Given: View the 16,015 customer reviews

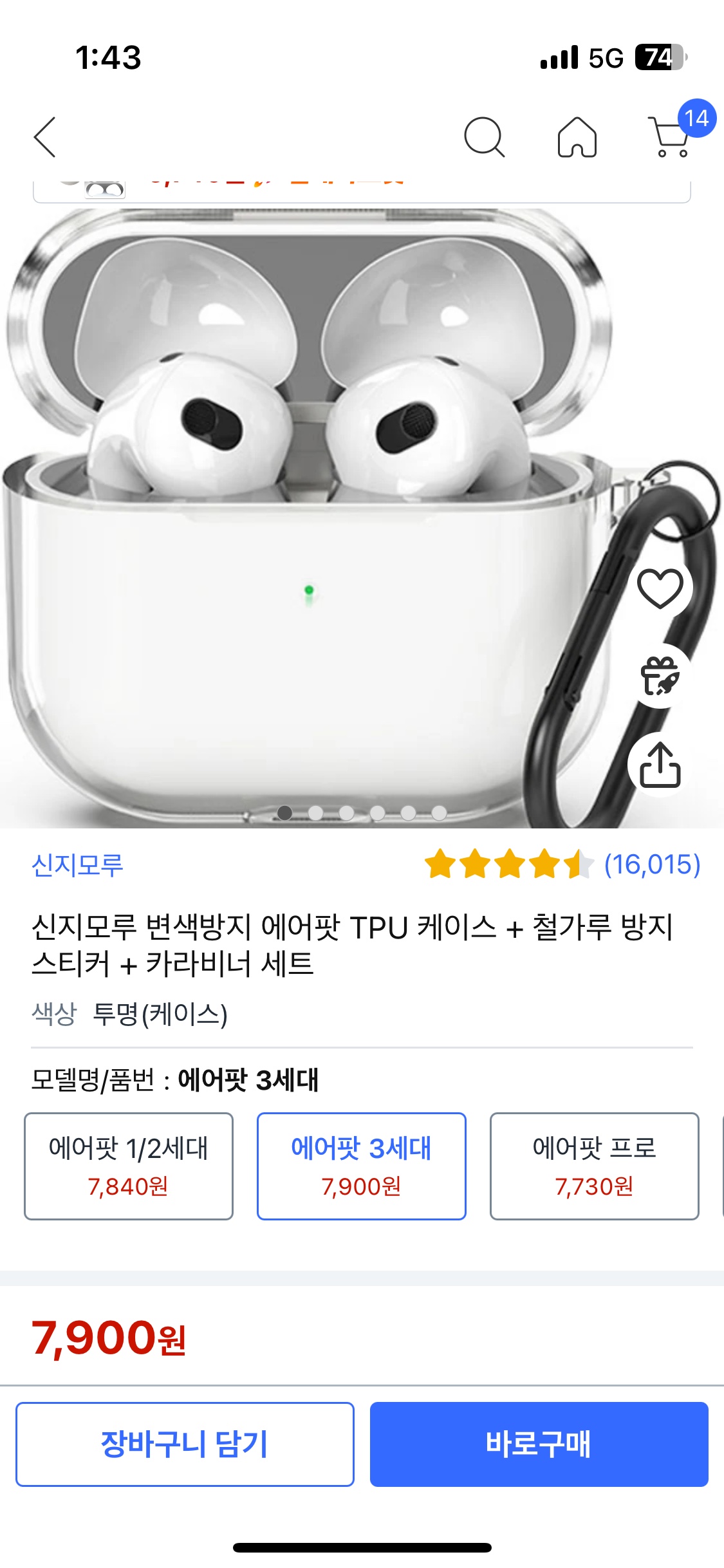Looking at the screenshot, I should 651,864.
